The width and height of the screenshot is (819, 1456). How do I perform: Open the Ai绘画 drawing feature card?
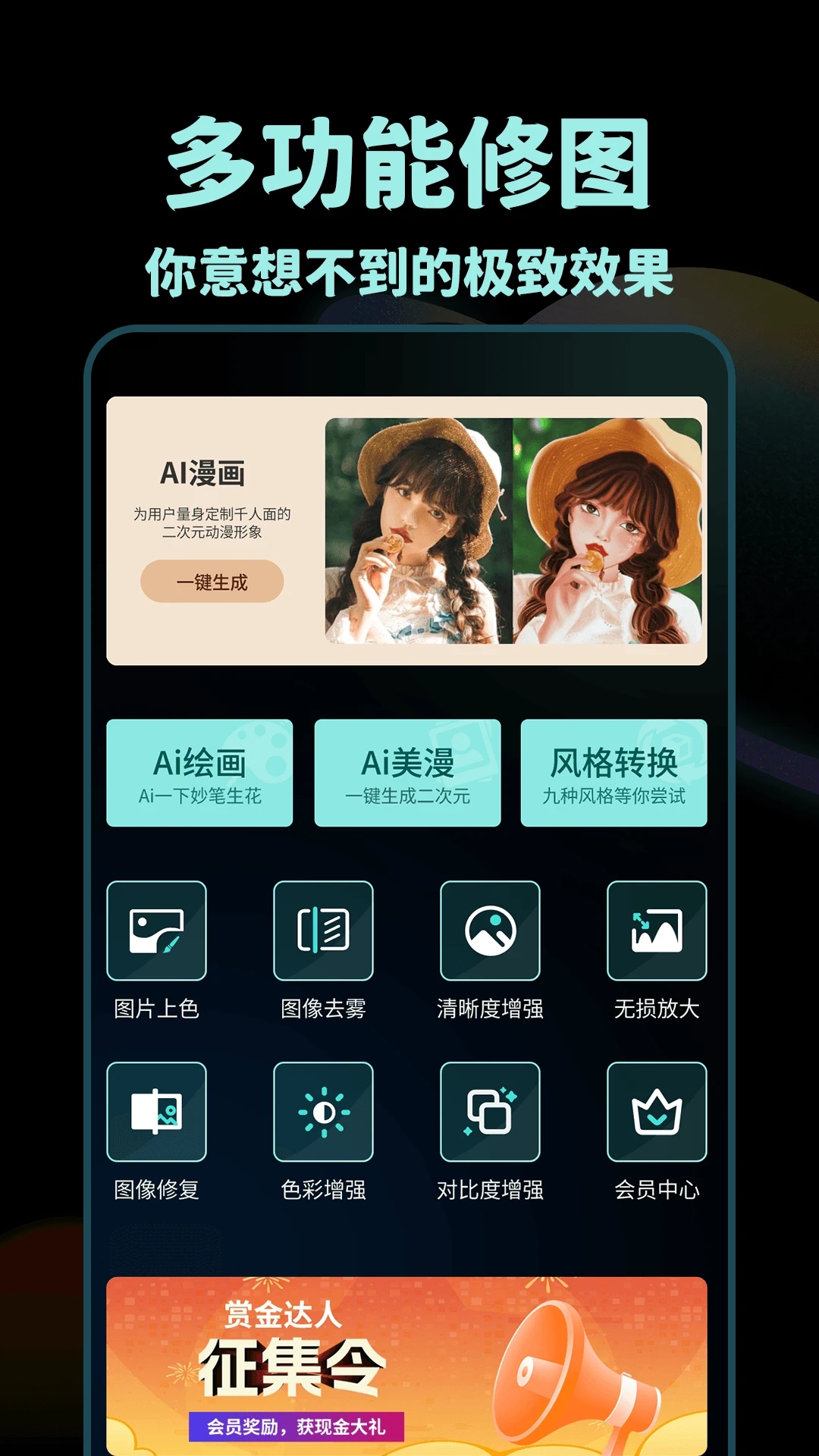(x=199, y=773)
